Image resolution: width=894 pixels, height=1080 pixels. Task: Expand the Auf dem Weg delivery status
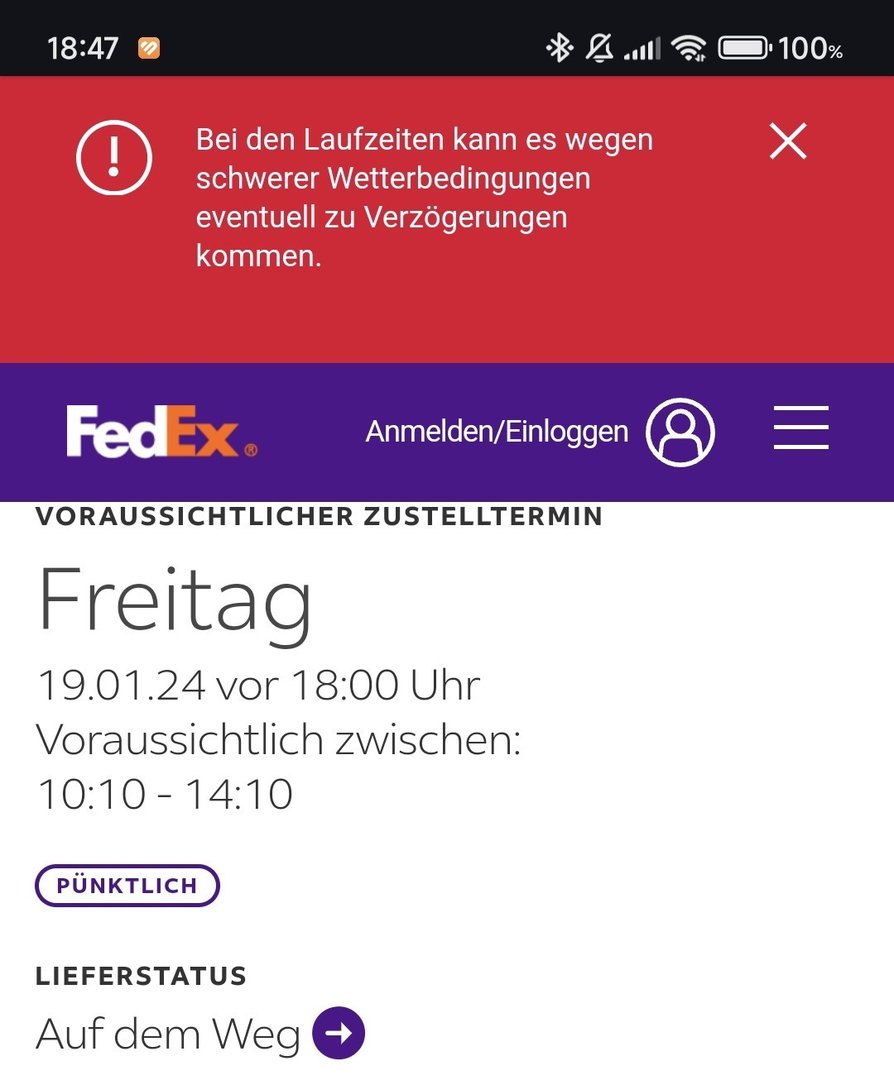pos(338,1034)
